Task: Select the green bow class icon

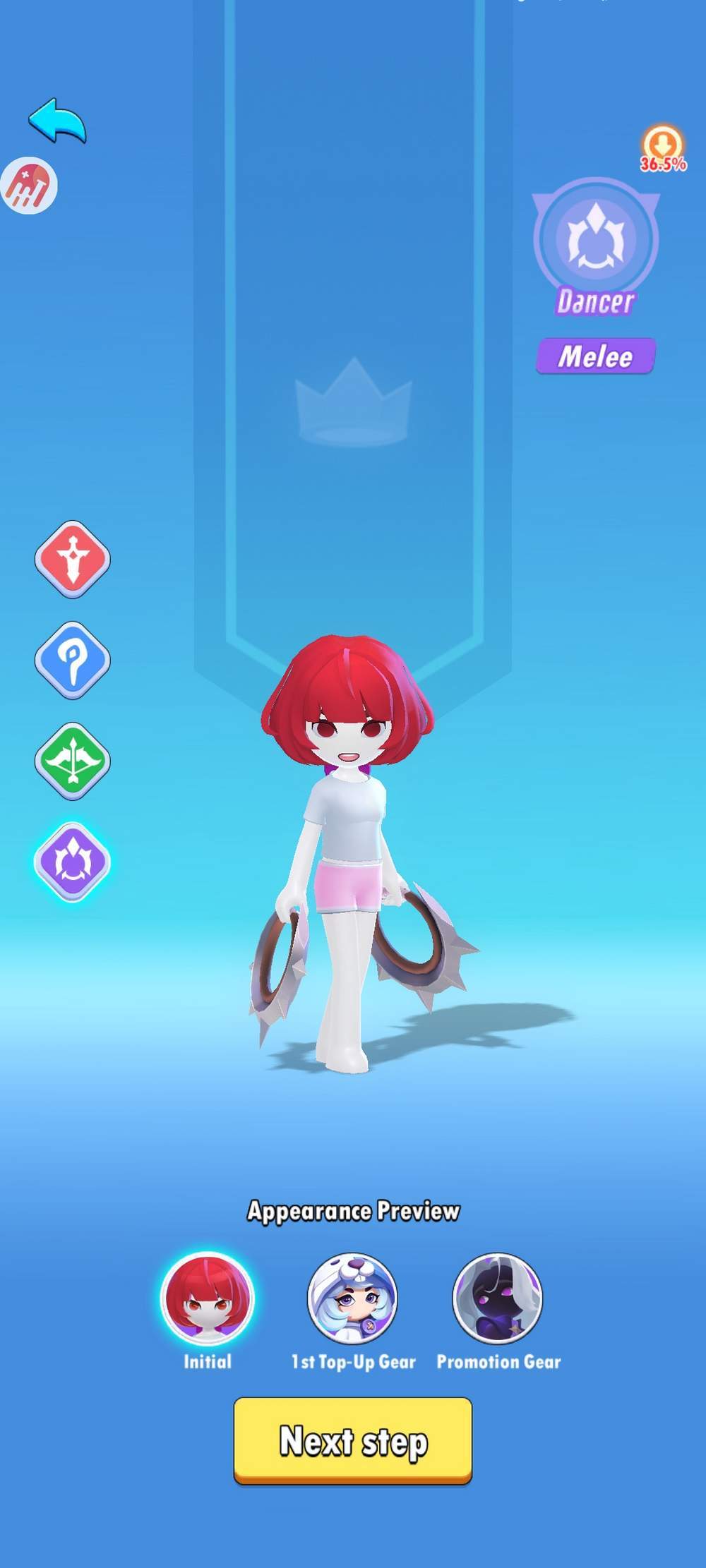Action: (x=72, y=761)
